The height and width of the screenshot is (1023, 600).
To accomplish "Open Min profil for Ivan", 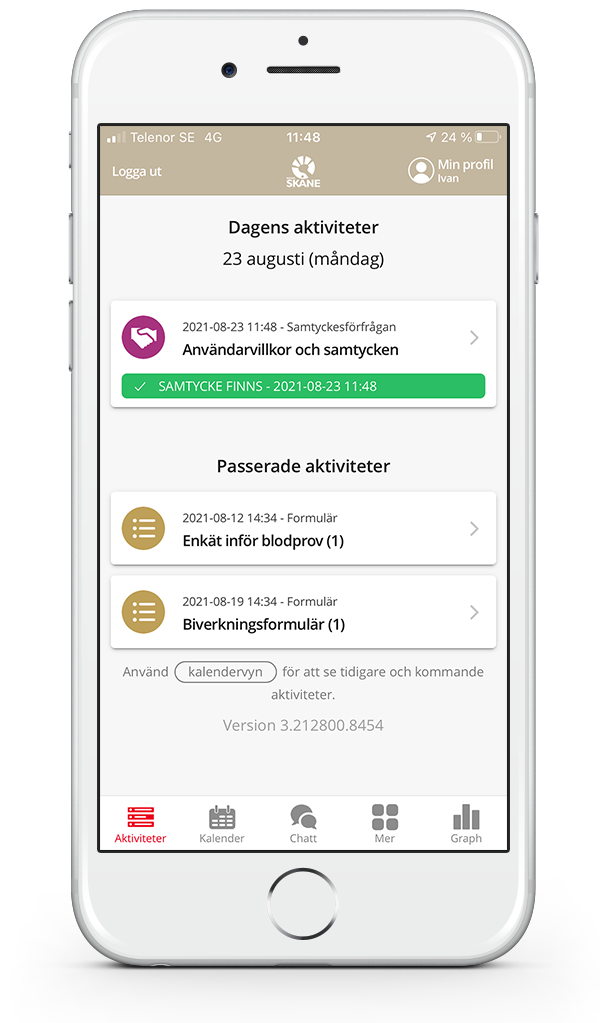I will click(451, 170).
